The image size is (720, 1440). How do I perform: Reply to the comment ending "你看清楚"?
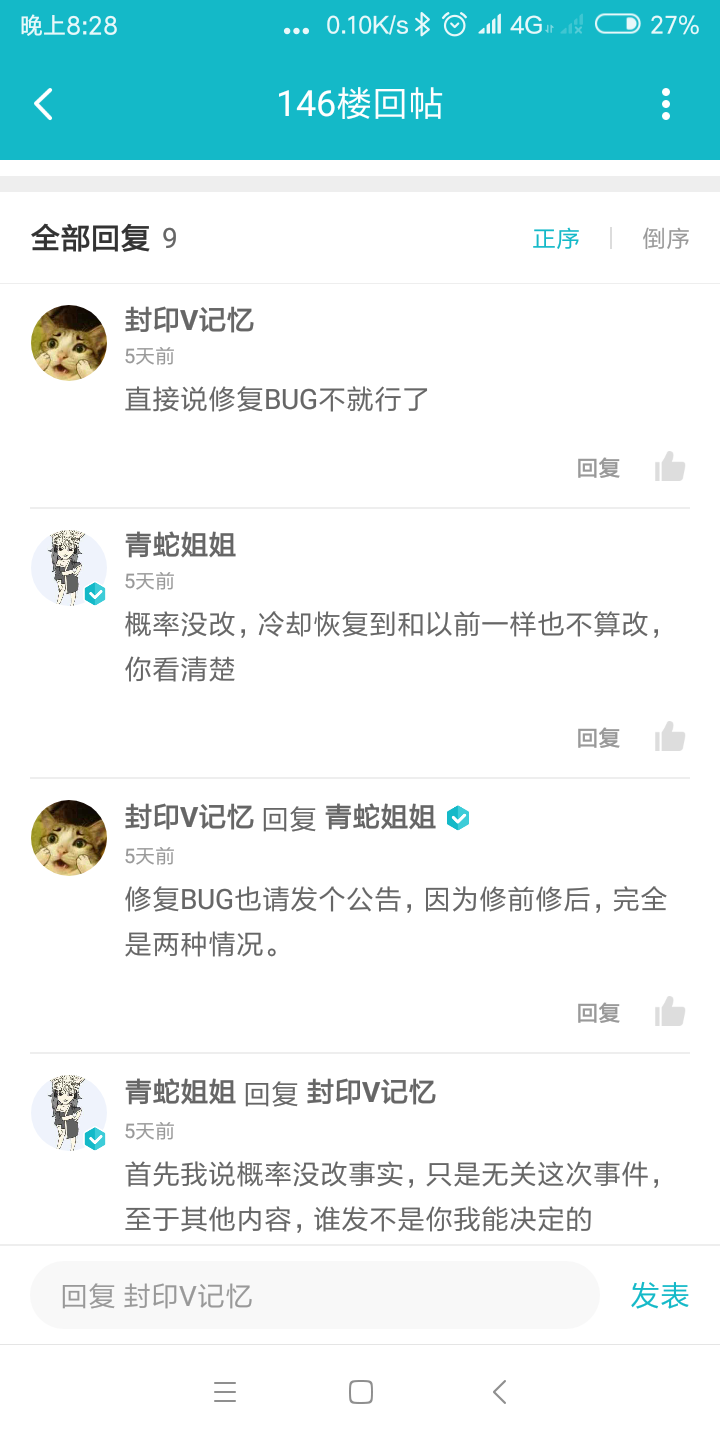tap(598, 738)
